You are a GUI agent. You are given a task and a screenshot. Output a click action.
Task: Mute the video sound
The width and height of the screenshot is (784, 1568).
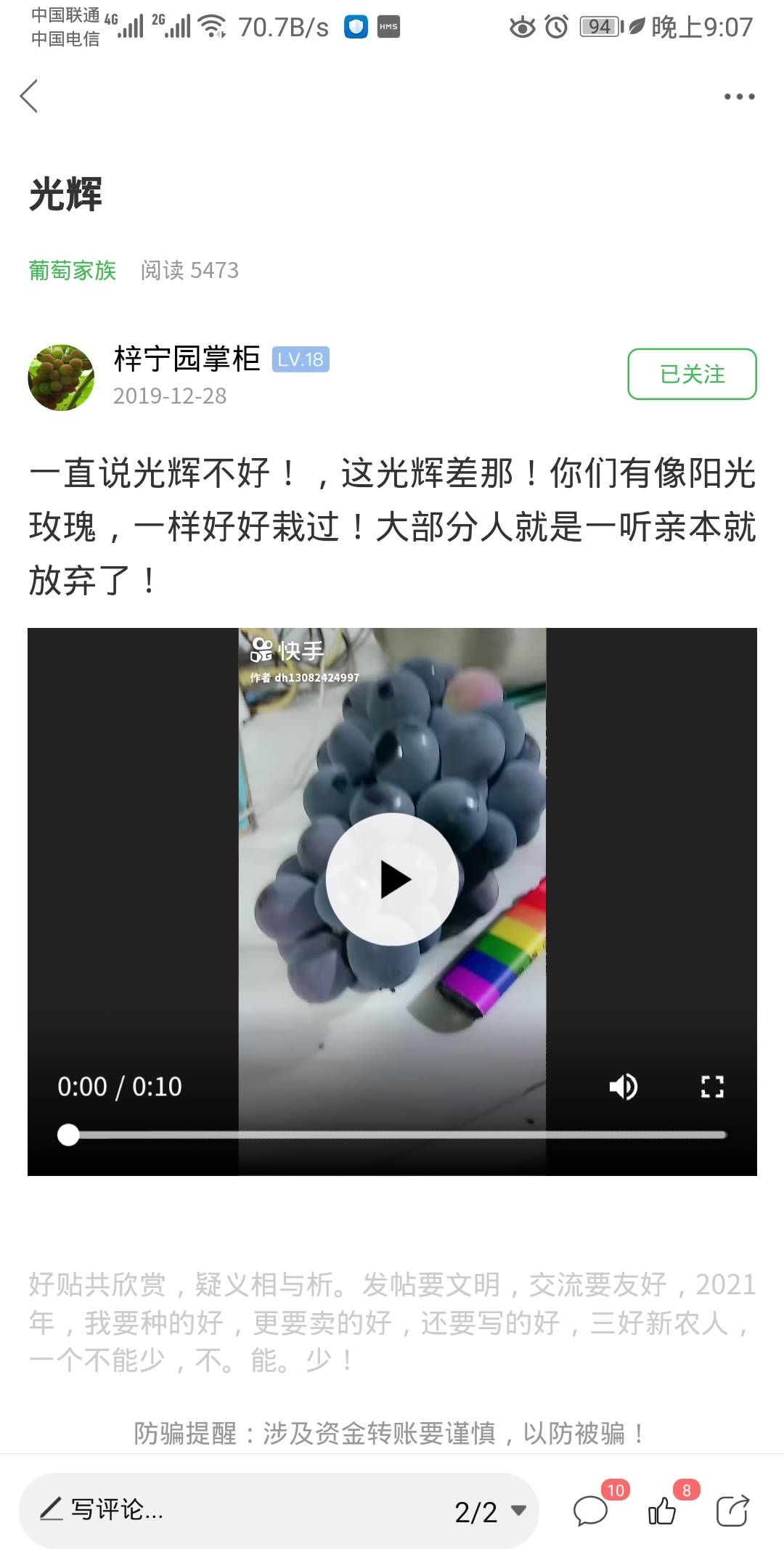623,1087
